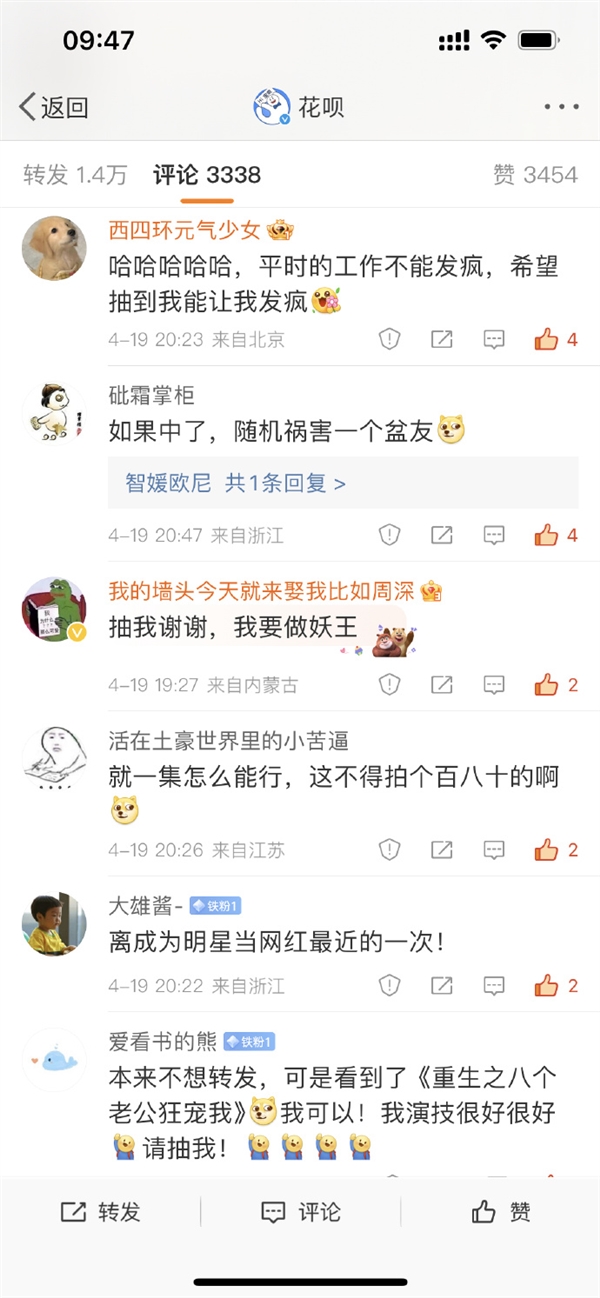Viewport: 600px width, 1298px height.
Task: Open the three-dot overflow menu
Action: click(561, 107)
